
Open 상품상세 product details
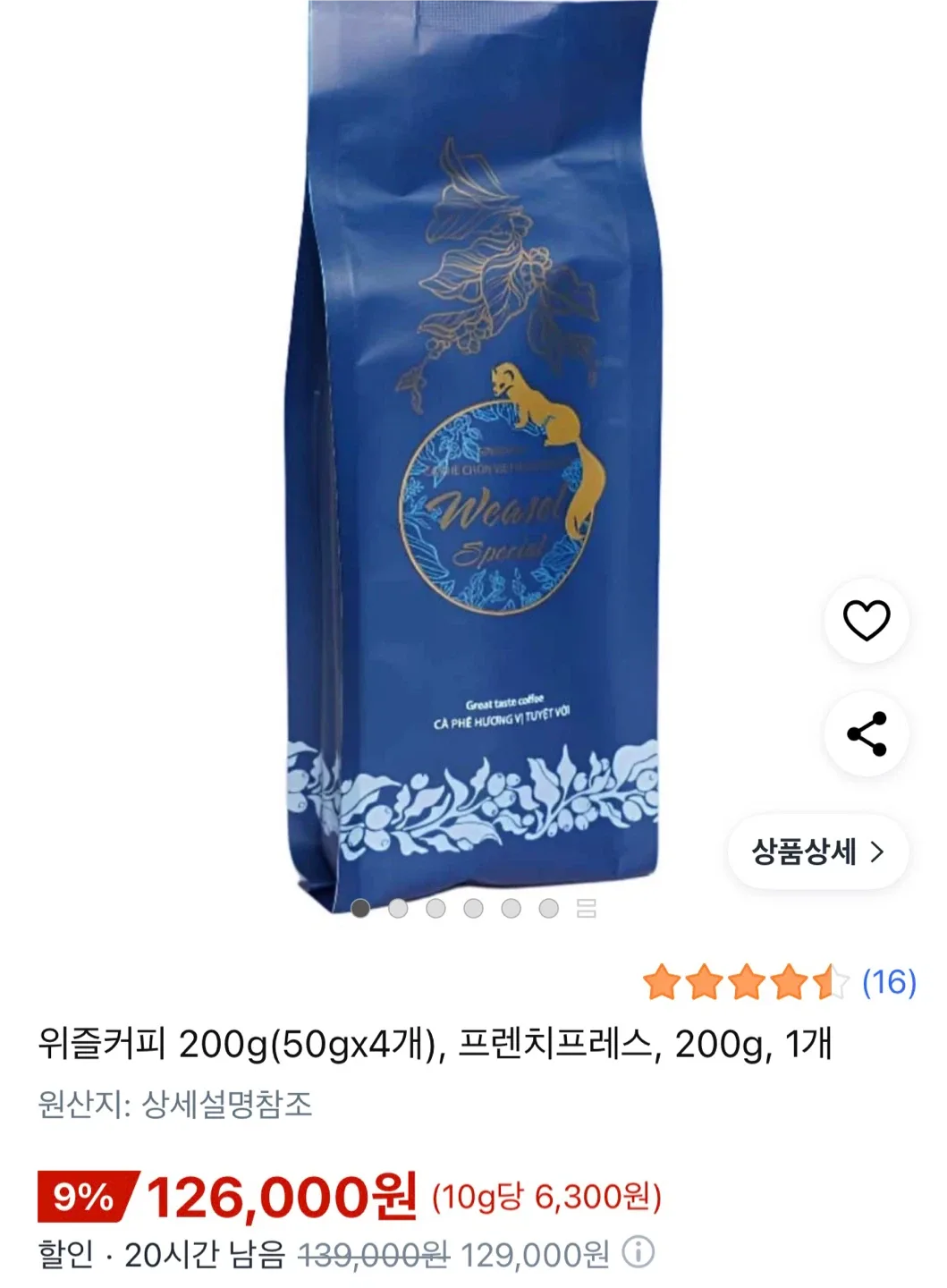click(817, 852)
